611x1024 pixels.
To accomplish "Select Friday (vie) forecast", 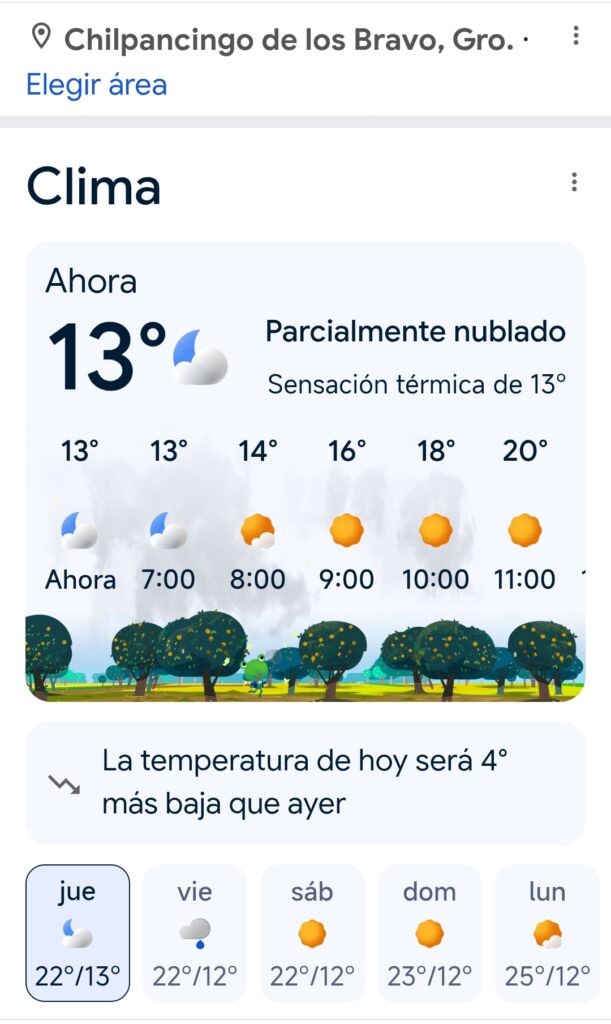I will click(x=195, y=932).
